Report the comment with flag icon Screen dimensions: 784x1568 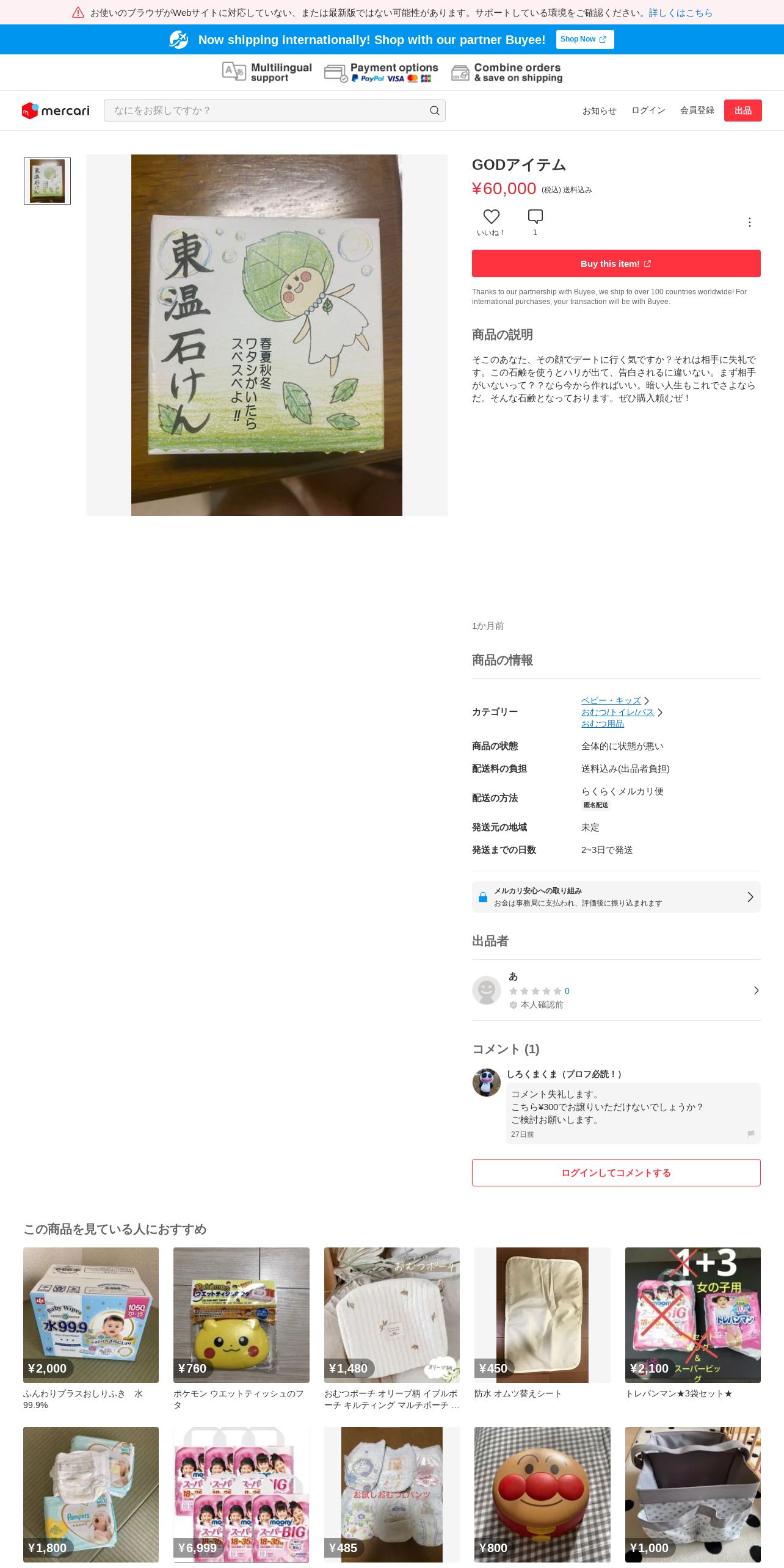tap(750, 1134)
